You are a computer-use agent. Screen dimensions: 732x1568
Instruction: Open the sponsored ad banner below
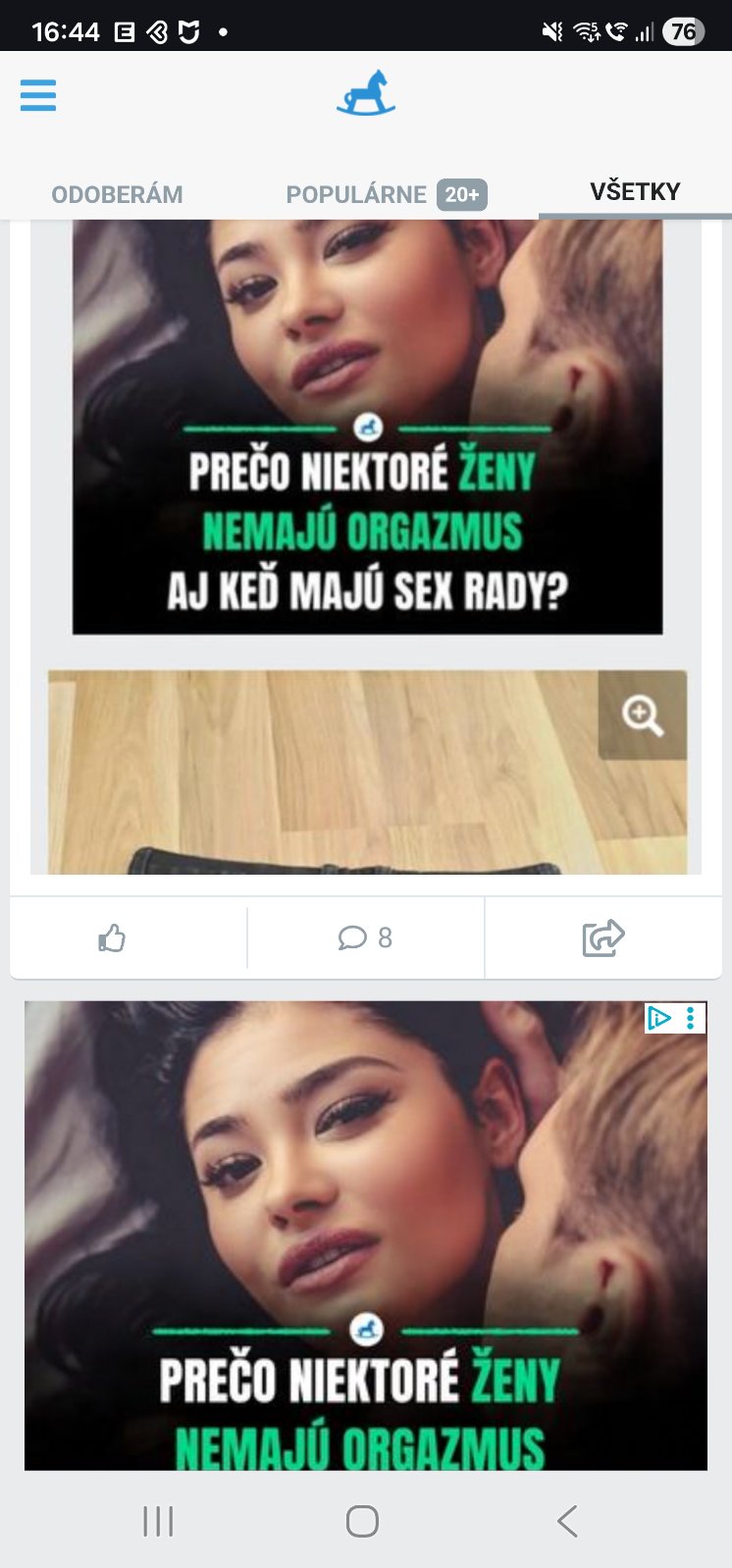point(365,1236)
